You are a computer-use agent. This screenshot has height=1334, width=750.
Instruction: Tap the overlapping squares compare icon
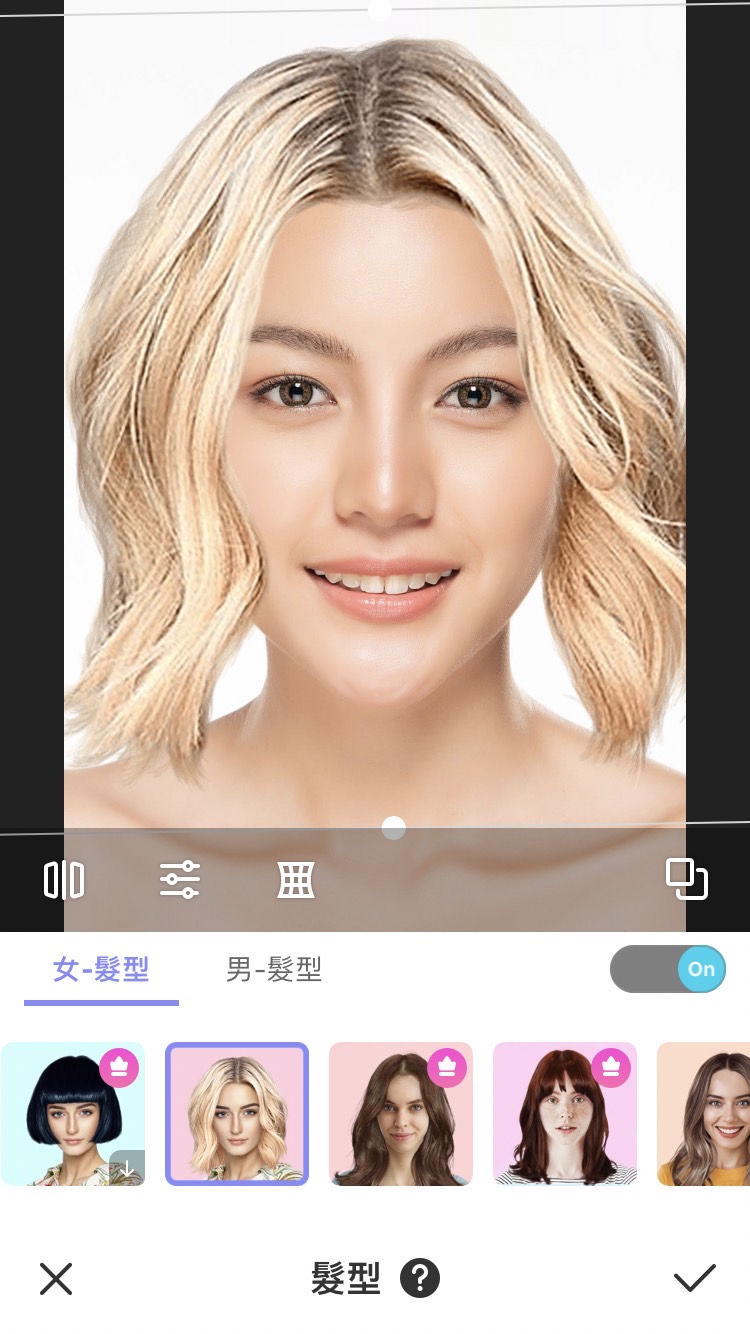(x=688, y=879)
